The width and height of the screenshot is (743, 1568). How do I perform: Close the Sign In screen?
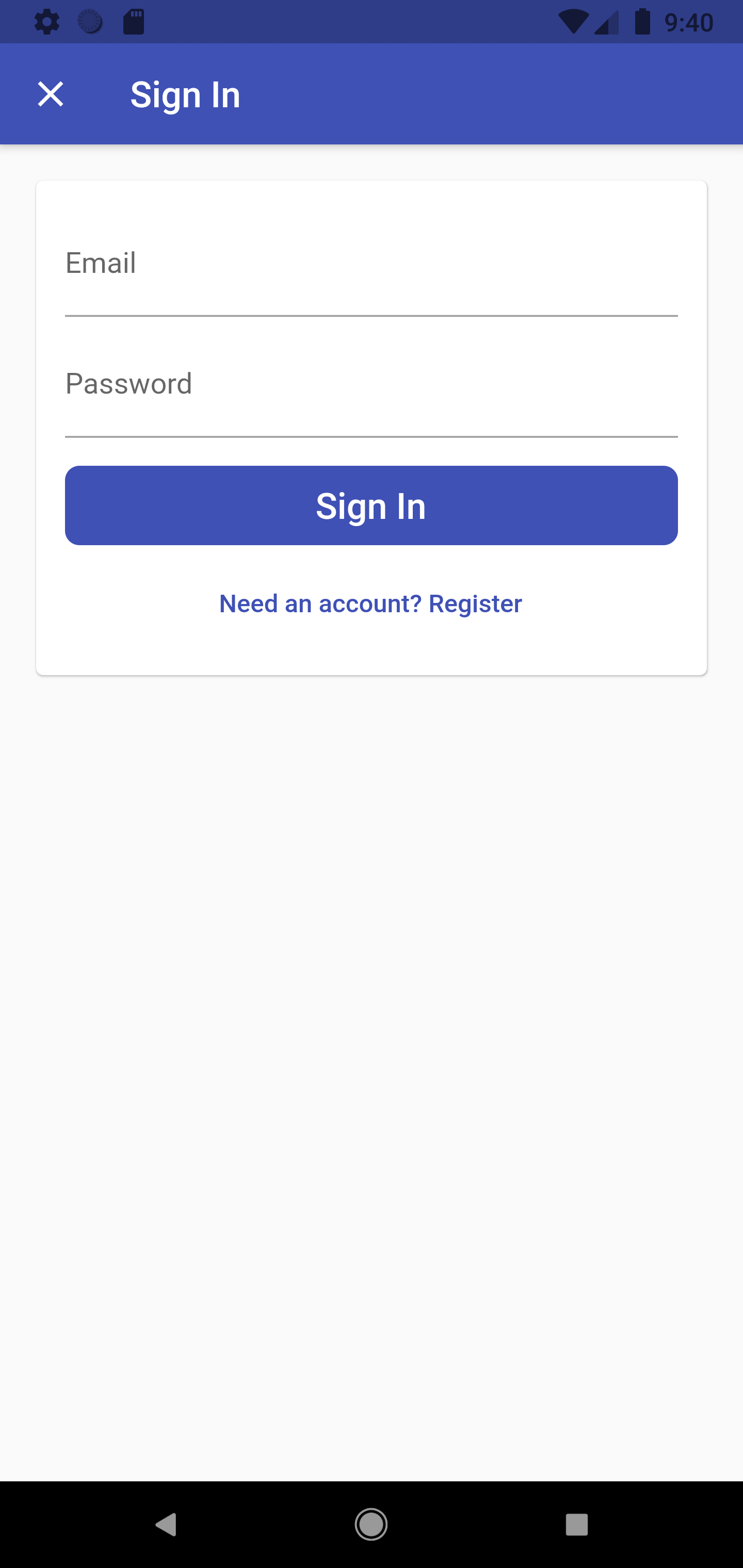click(x=51, y=94)
